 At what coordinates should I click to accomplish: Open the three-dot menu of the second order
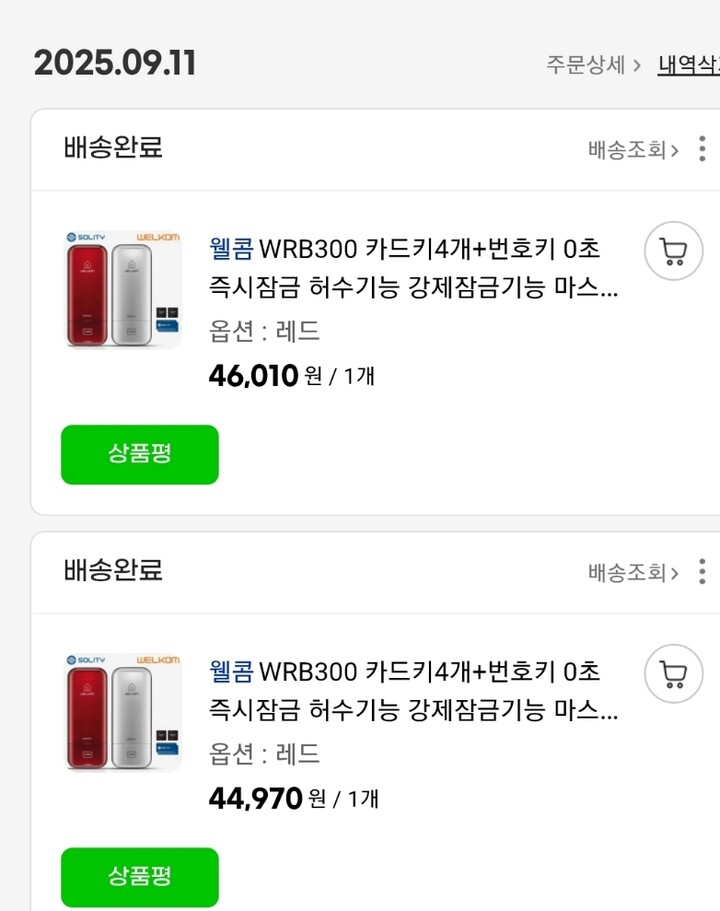click(702, 572)
